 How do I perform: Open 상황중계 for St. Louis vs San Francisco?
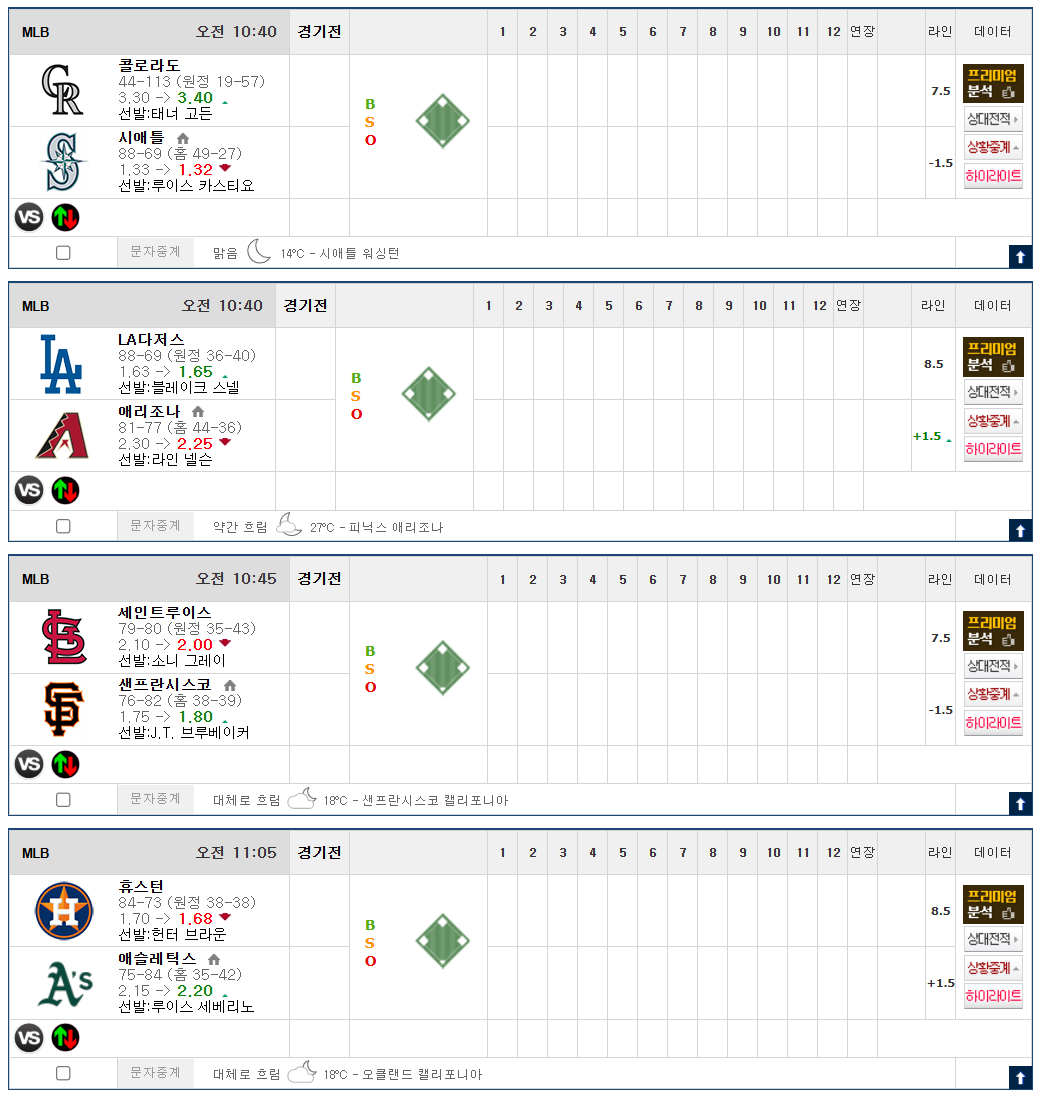(992, 694)
